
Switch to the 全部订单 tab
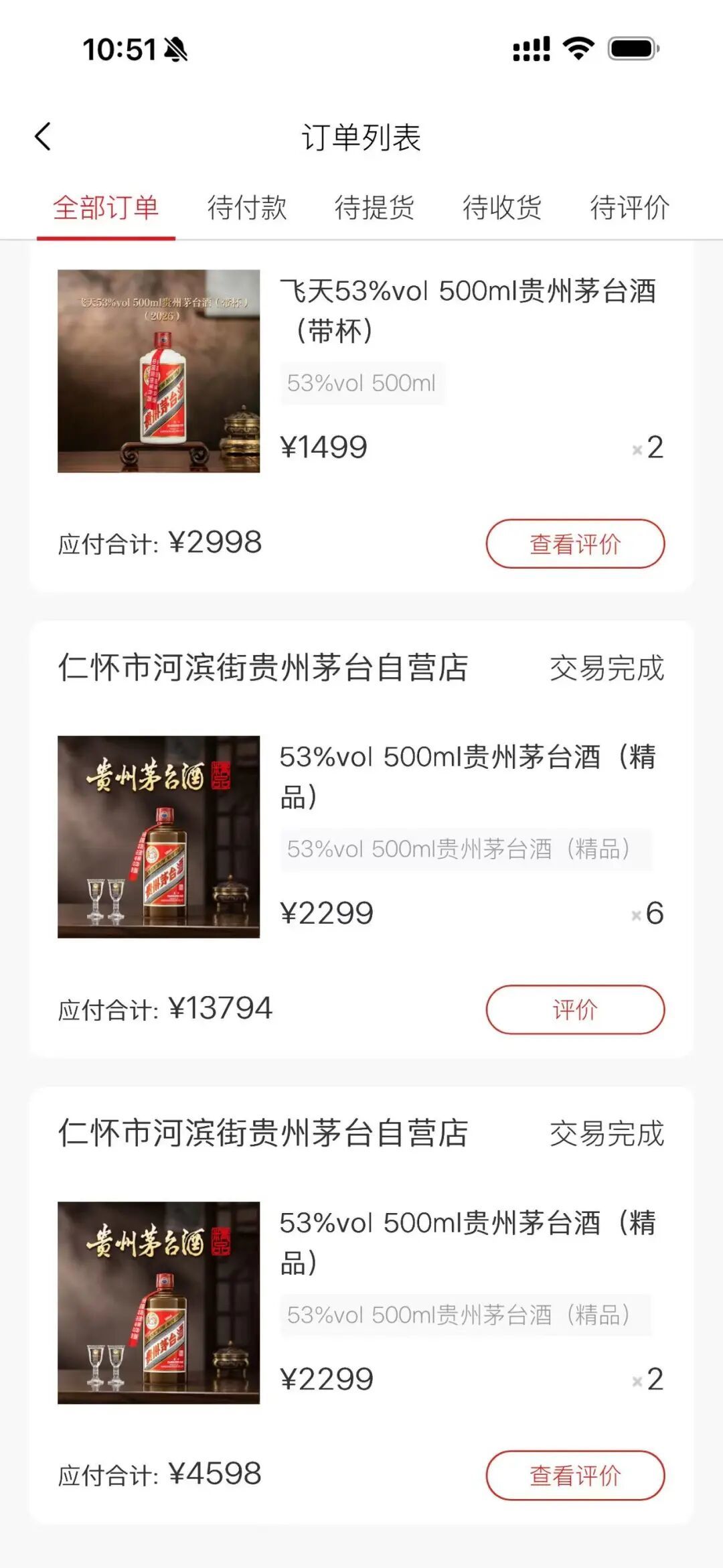click(106, 208)
